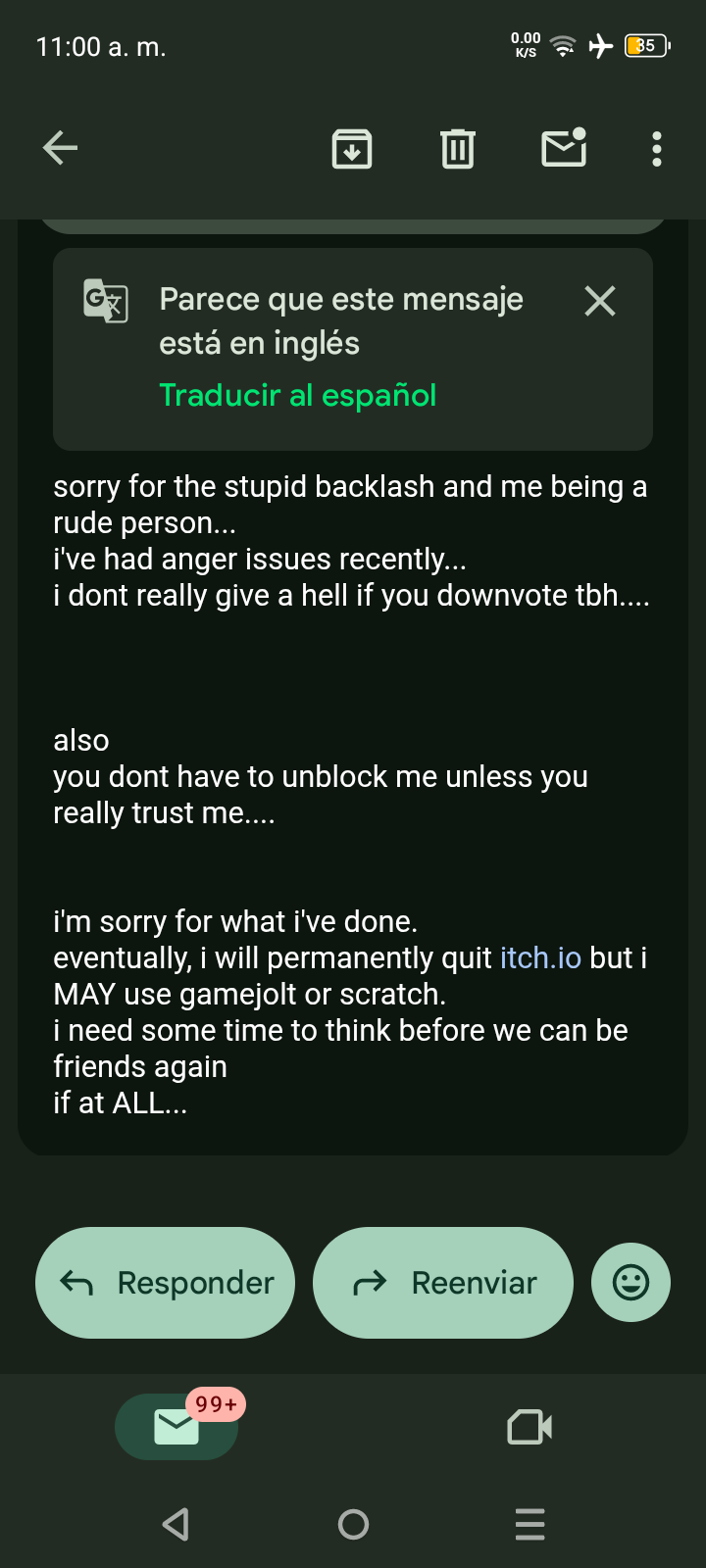Open the itch.io link
The width and height of the screenshot is (706, 1568).
pos(541,957)
